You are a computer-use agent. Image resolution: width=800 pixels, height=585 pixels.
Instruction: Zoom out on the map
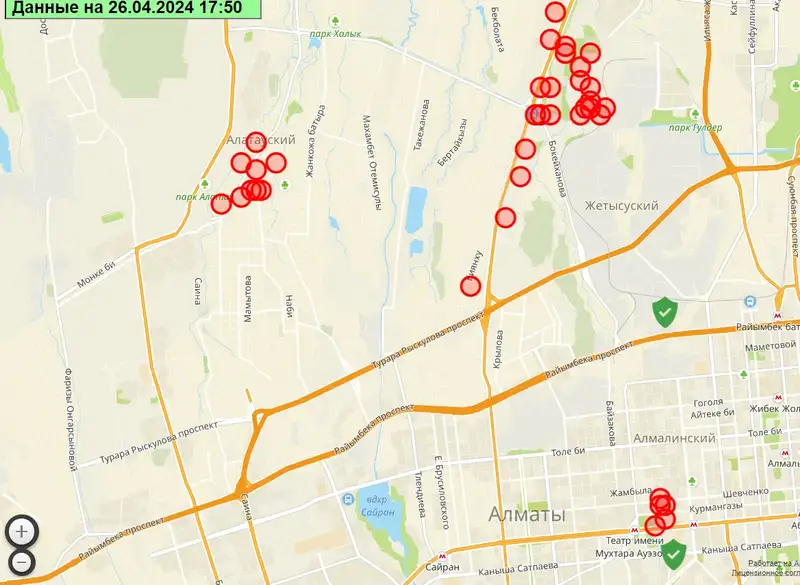22,562
